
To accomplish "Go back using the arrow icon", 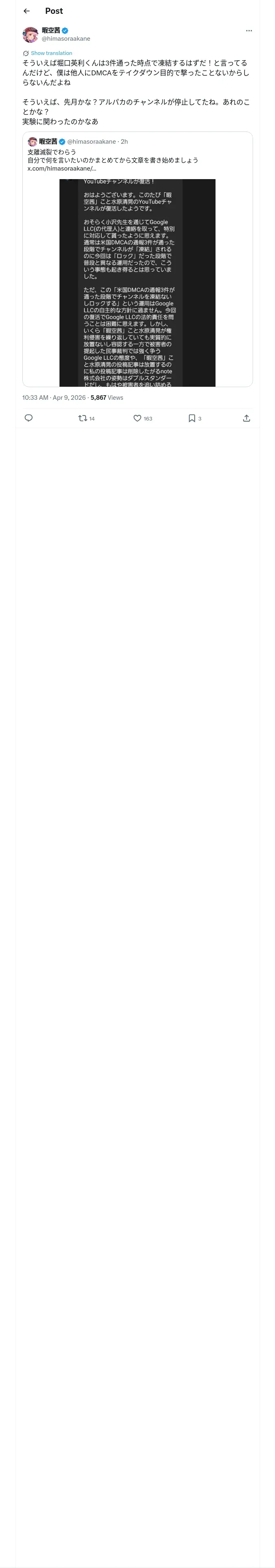I will (x=26, y=11).
